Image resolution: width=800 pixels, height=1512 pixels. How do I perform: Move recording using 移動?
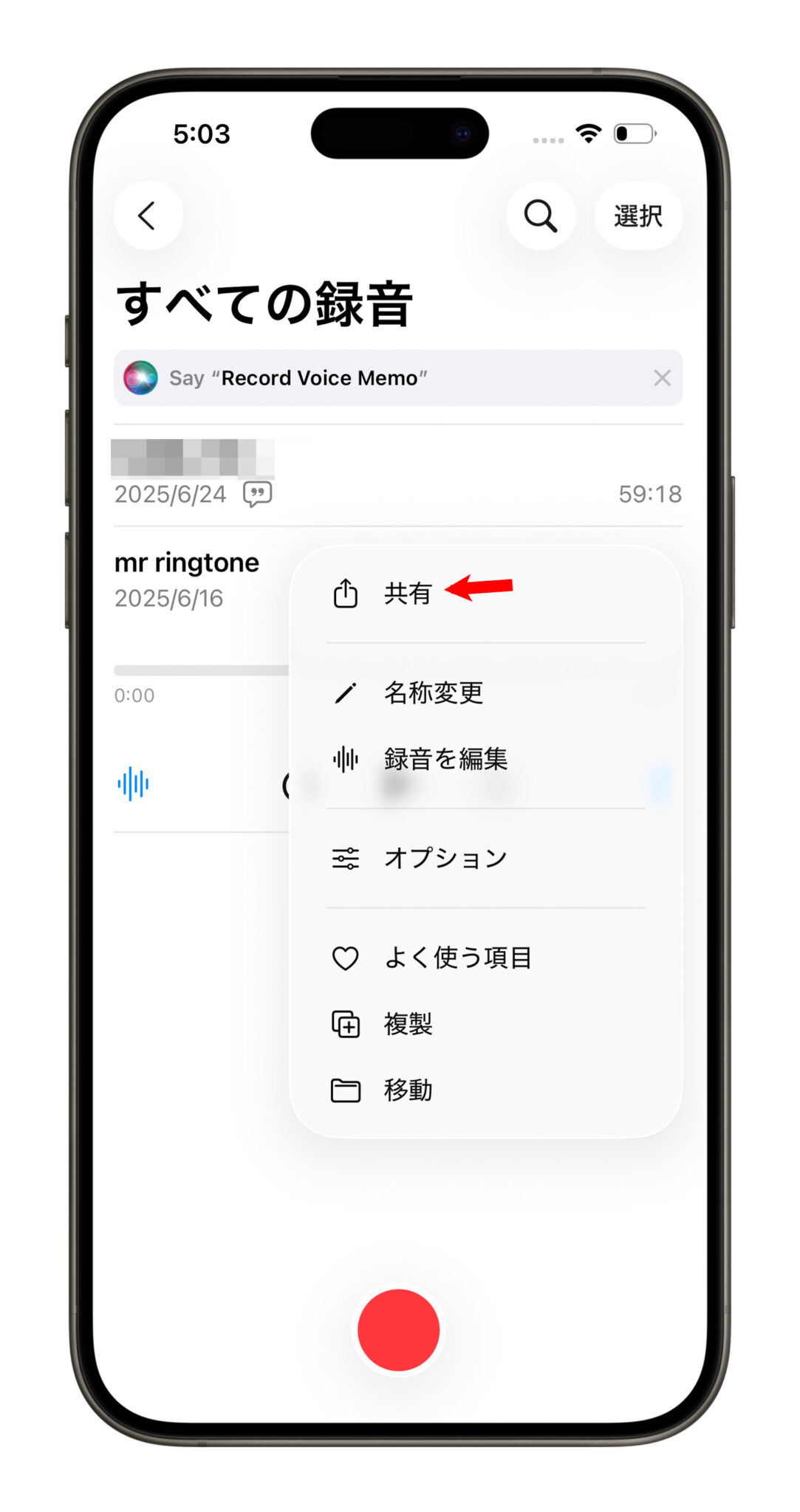point(408,1090)
